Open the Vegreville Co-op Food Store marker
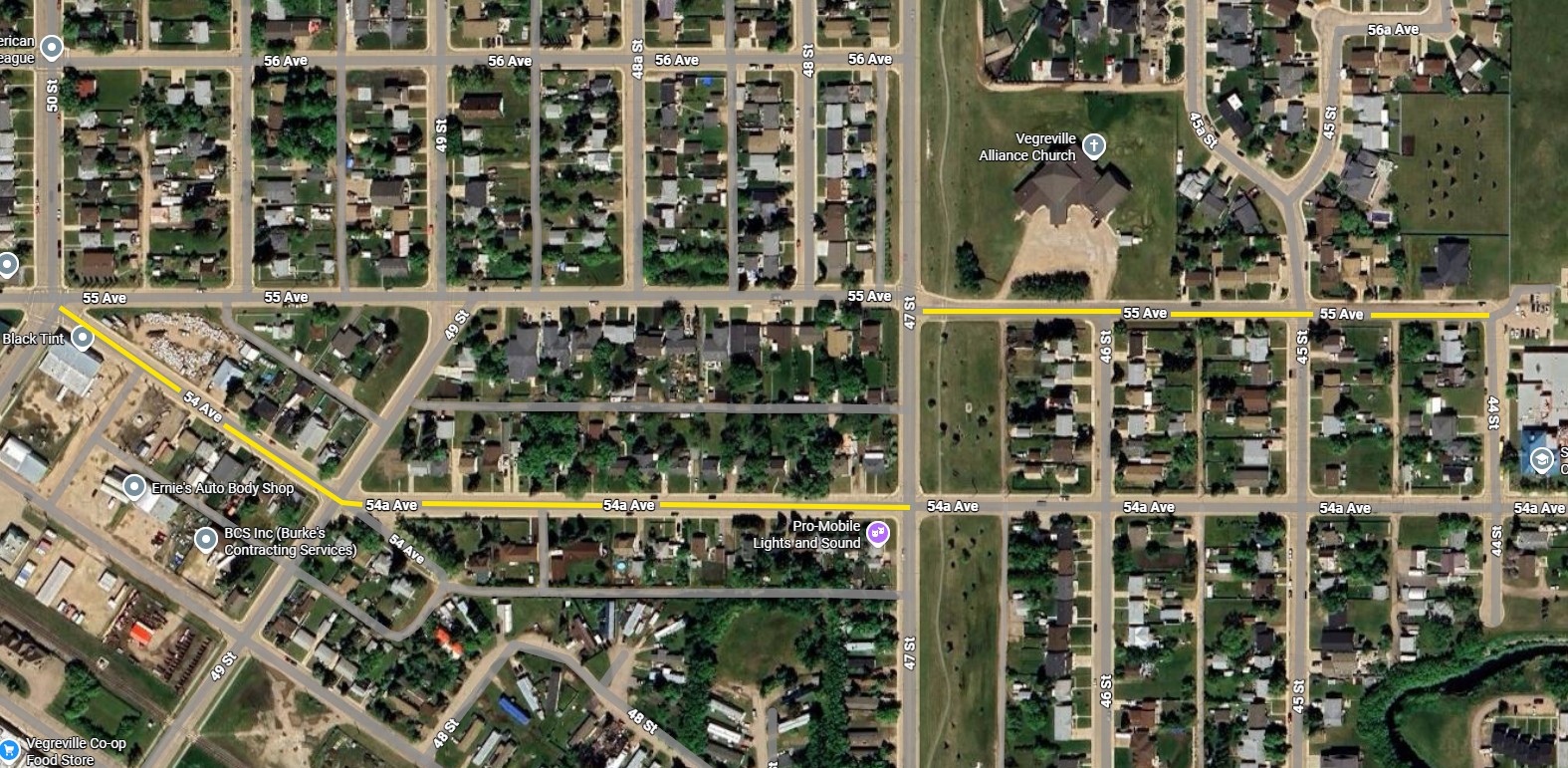 click(x=10, y=749)
